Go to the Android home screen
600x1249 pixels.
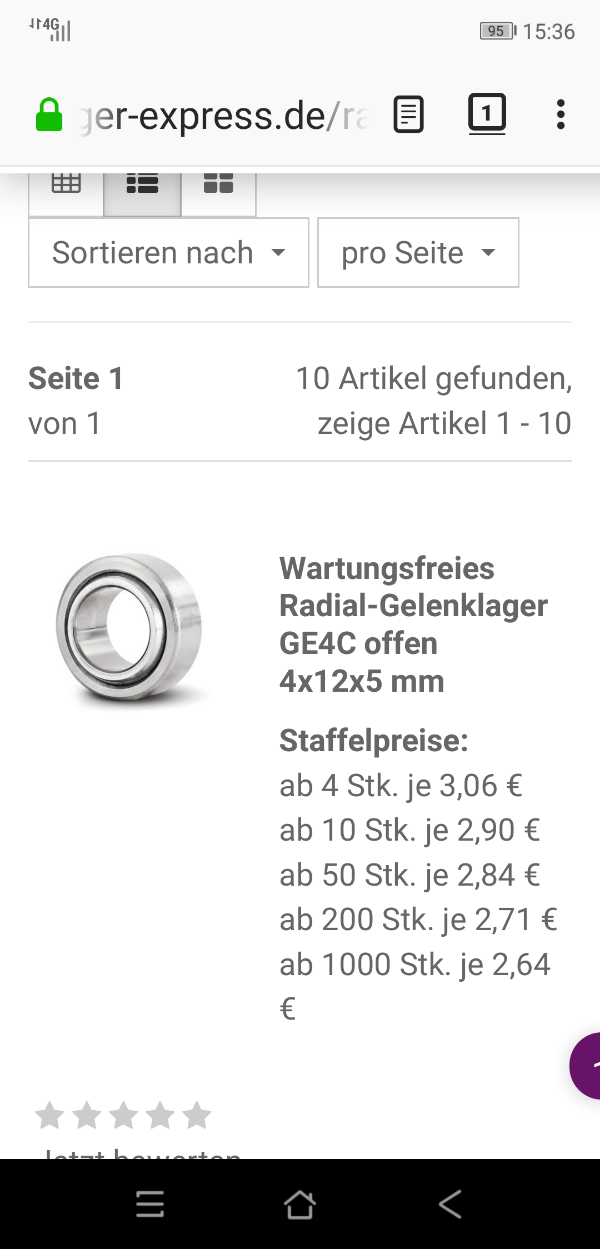[x=300, y=1205]
